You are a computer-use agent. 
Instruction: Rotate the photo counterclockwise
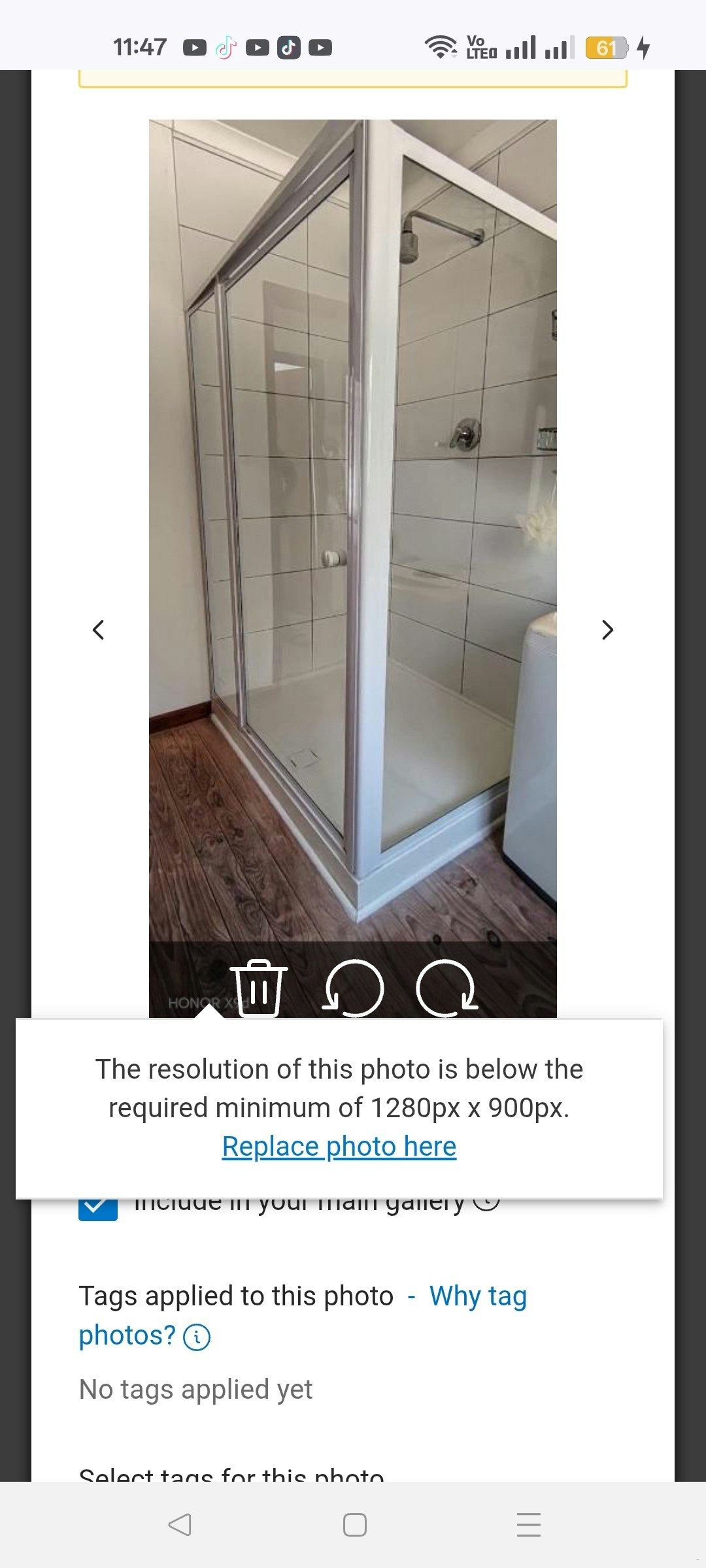click(353, 988)
